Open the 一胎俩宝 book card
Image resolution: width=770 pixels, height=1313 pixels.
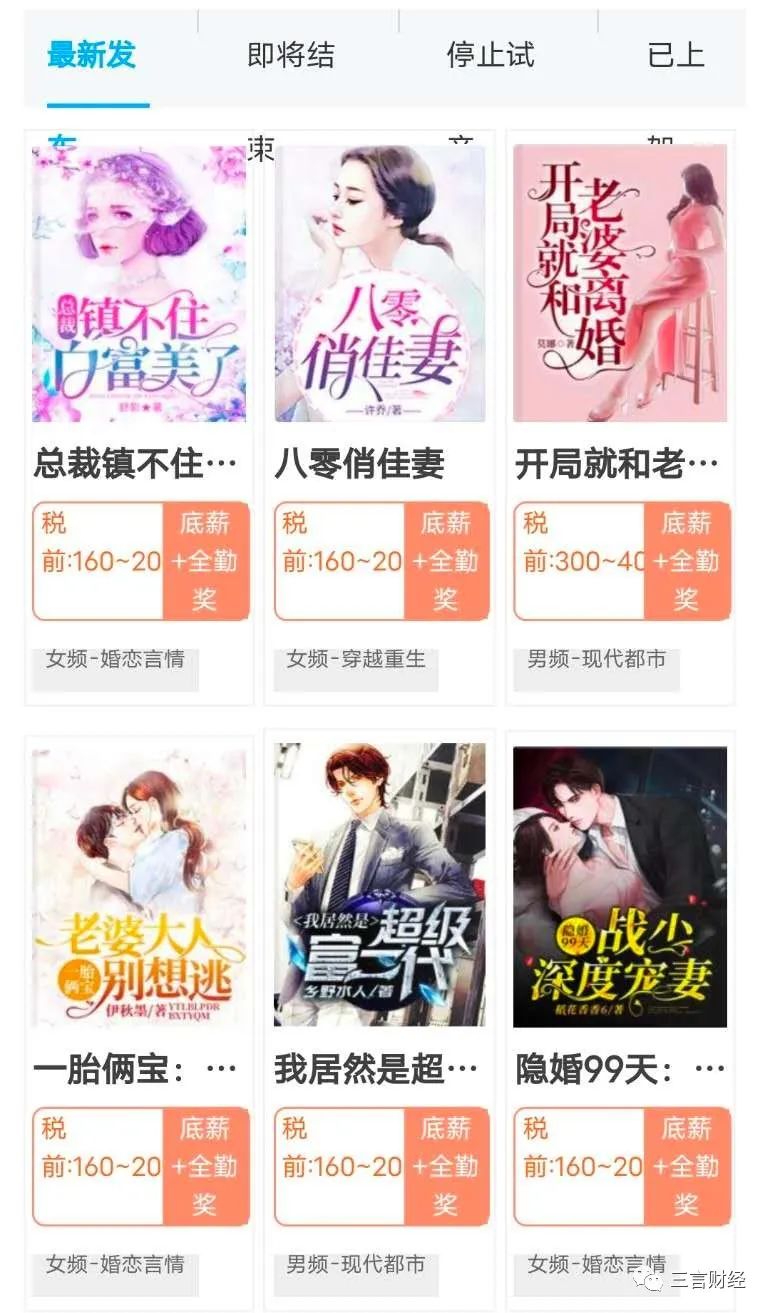(139, 886)
